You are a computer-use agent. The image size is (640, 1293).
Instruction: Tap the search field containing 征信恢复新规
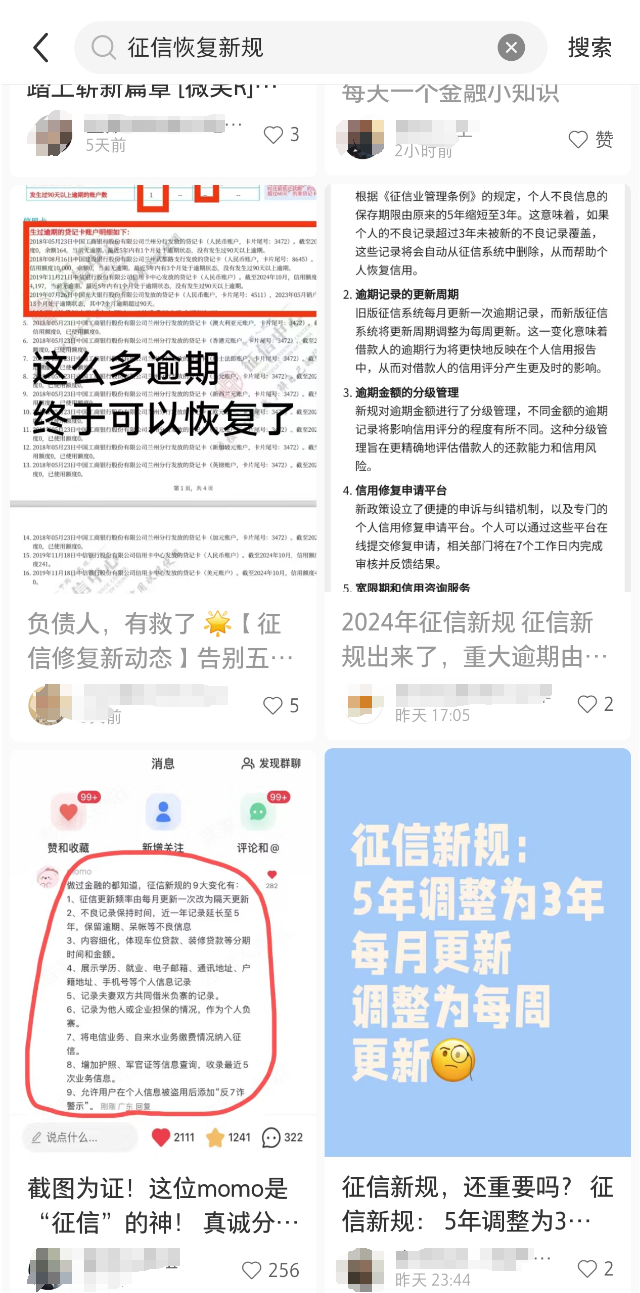pyautogui.click(x=300, y=47)
